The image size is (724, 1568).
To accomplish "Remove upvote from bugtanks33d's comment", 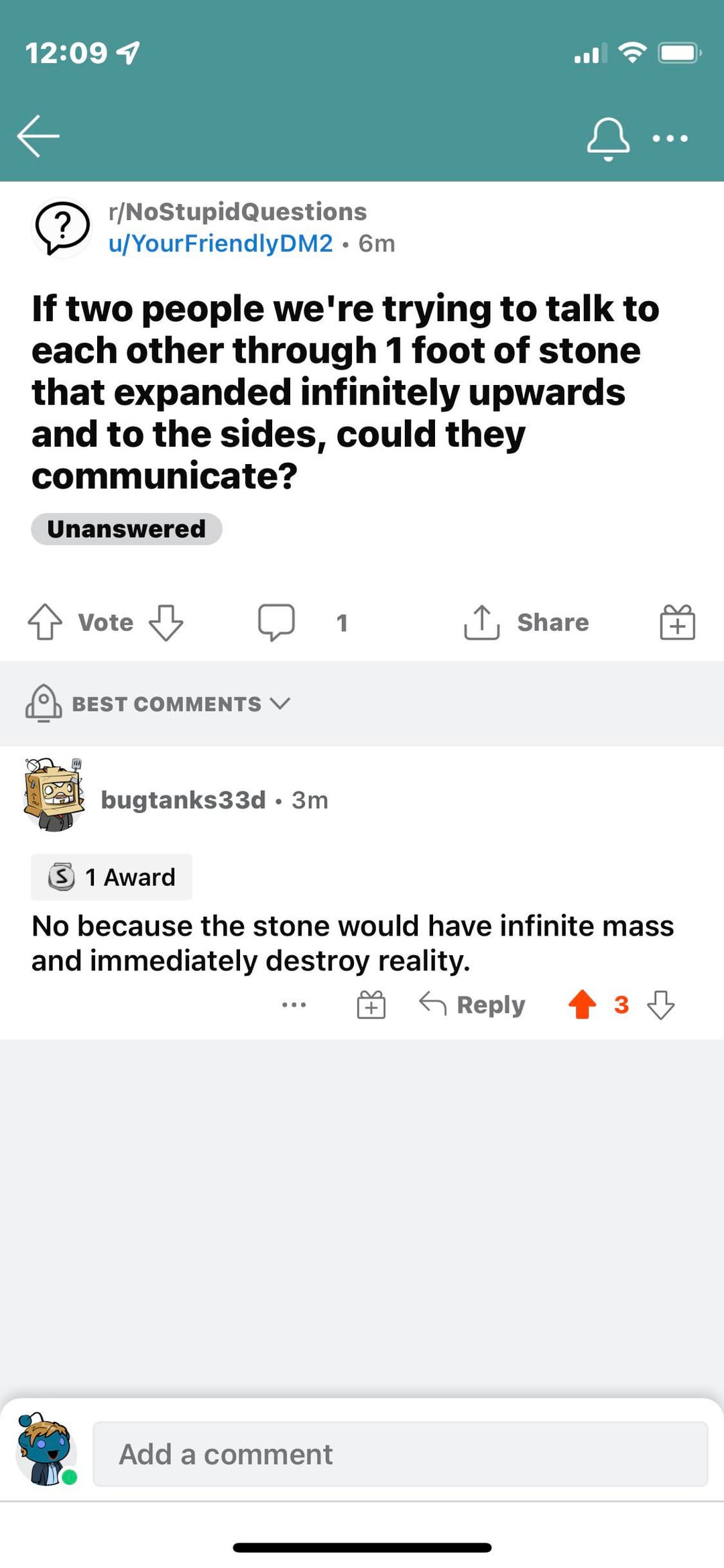I will (x=582, y=1005).
